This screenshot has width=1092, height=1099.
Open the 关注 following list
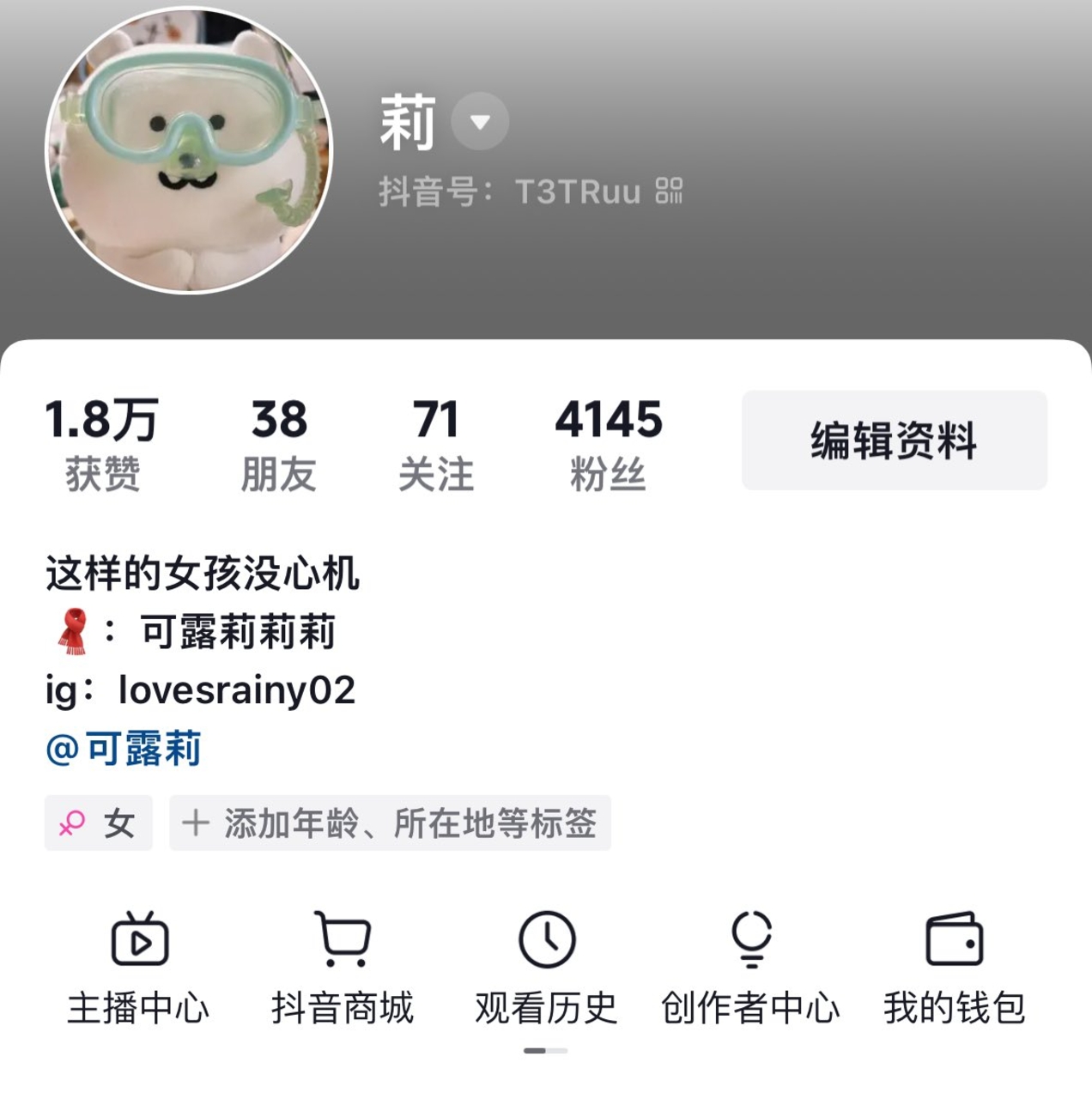(x=435, y=444)
